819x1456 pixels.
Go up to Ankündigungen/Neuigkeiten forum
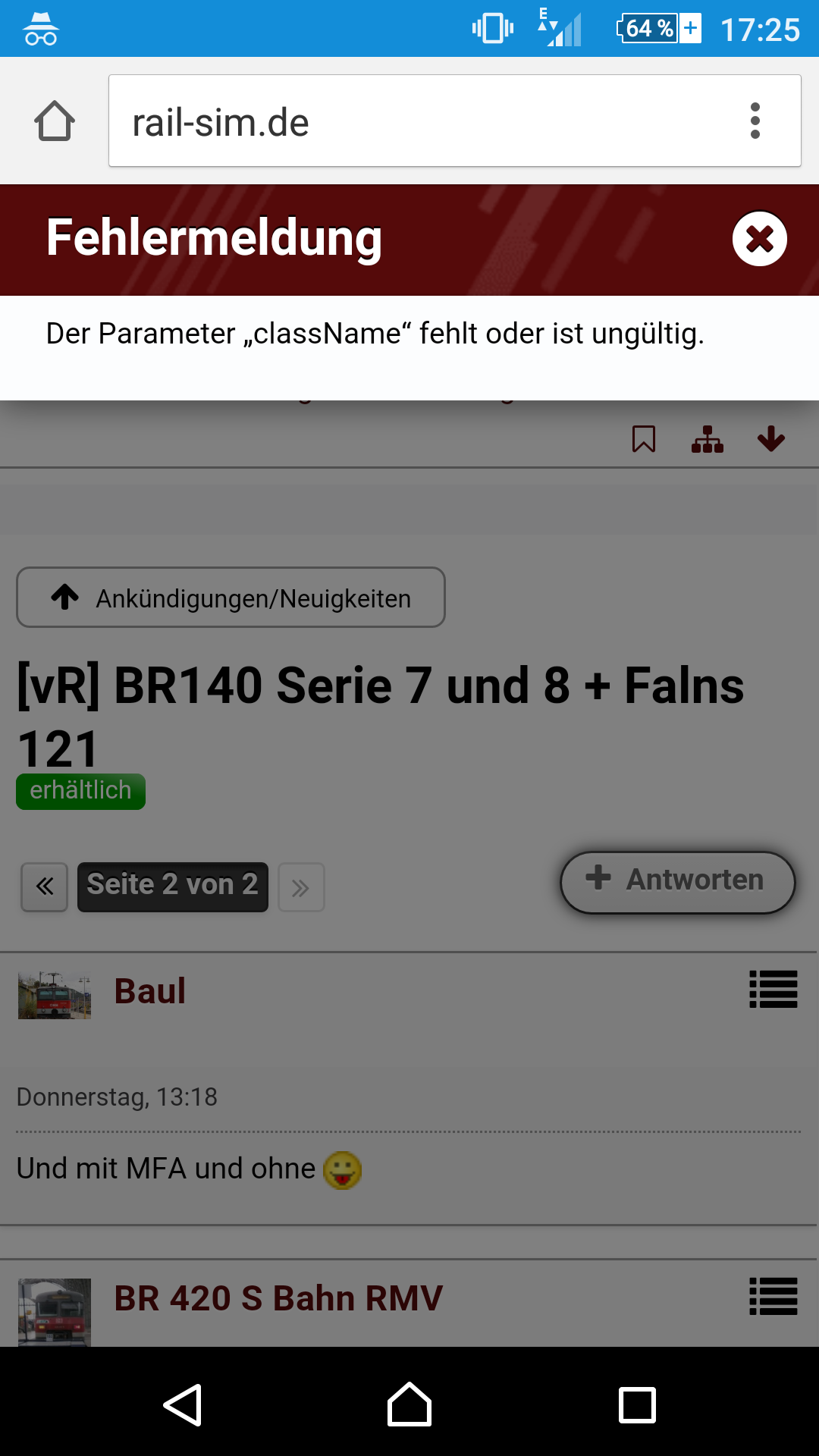[231, 598]
